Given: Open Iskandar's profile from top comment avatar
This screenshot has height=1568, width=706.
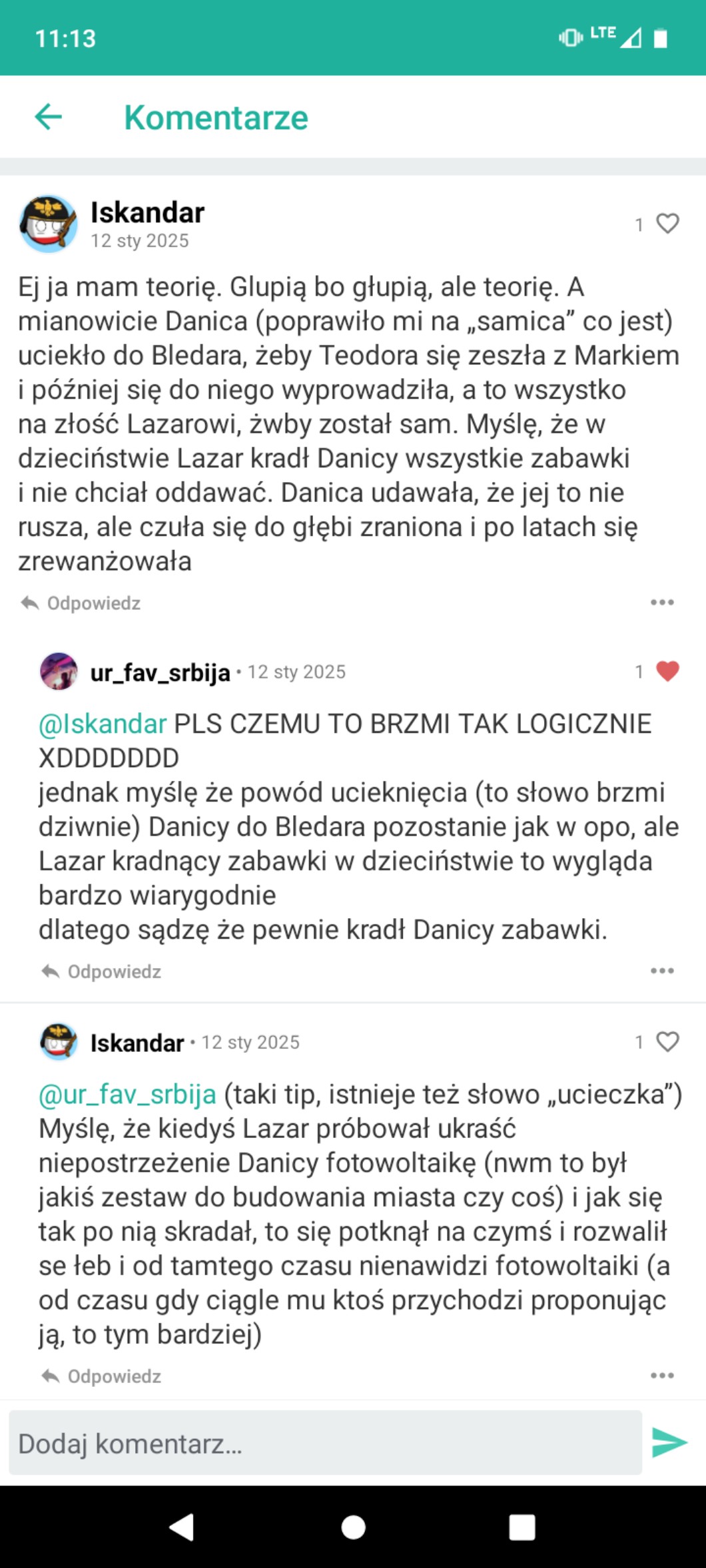Looking at the screenshot, I should pos(48,224).
